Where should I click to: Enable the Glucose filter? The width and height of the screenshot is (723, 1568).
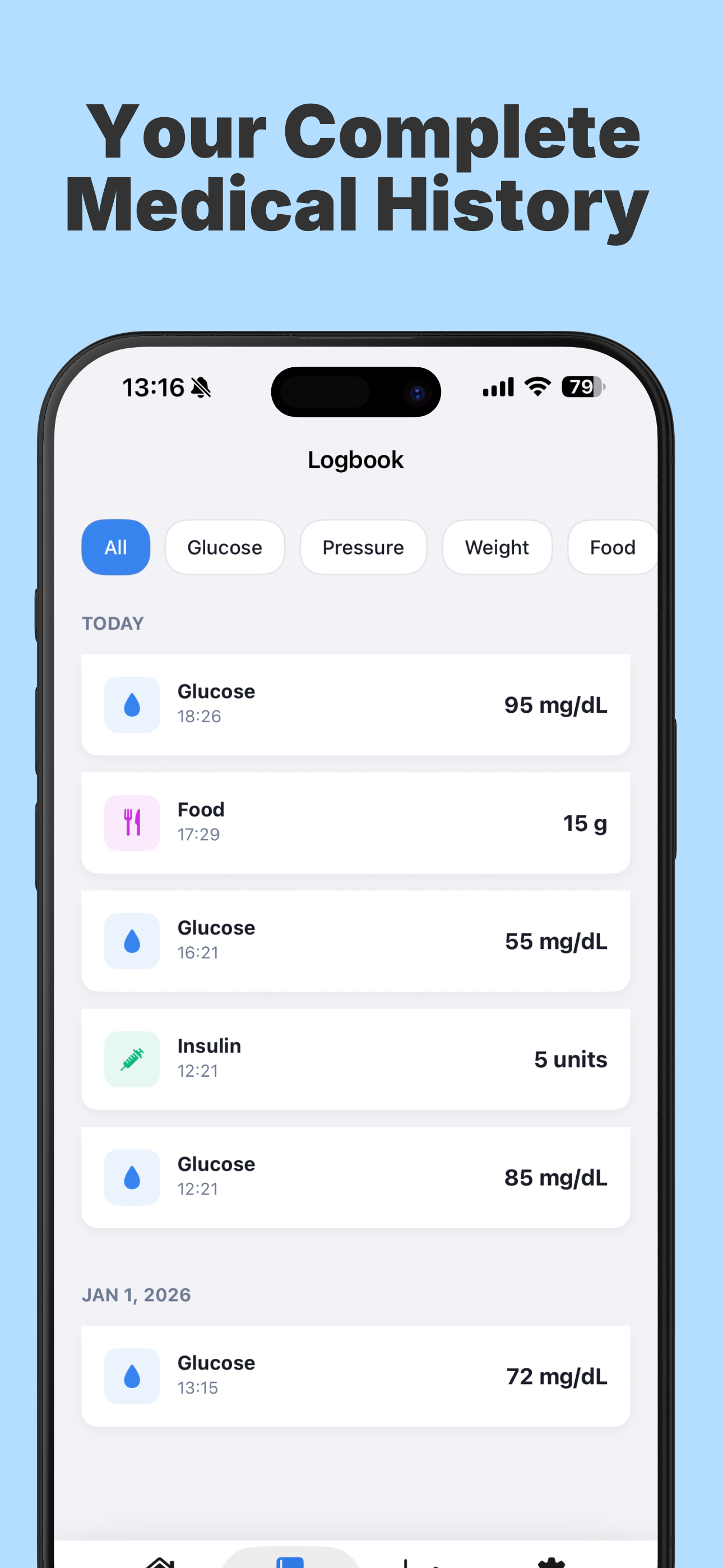225,547
